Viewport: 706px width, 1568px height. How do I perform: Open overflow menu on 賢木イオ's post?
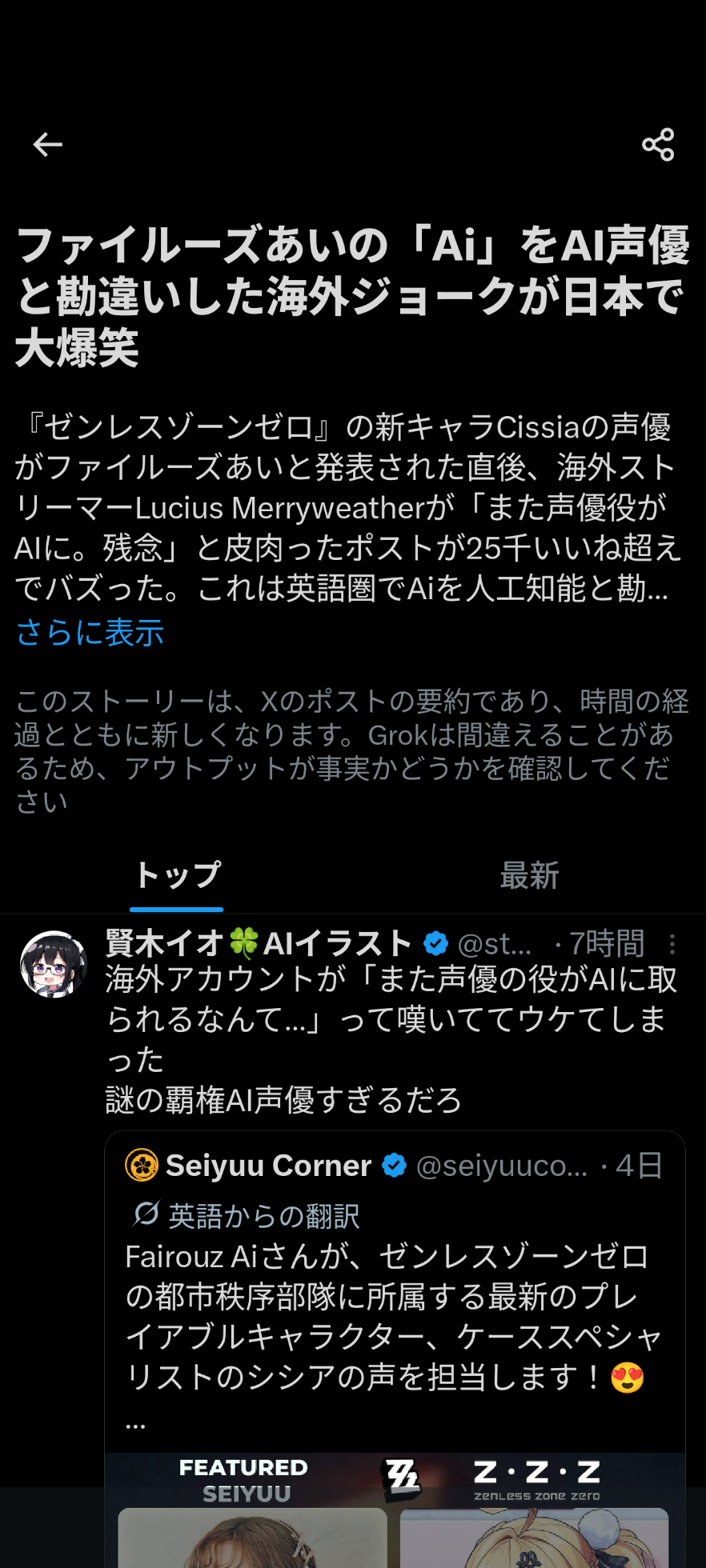click(672, 945)
